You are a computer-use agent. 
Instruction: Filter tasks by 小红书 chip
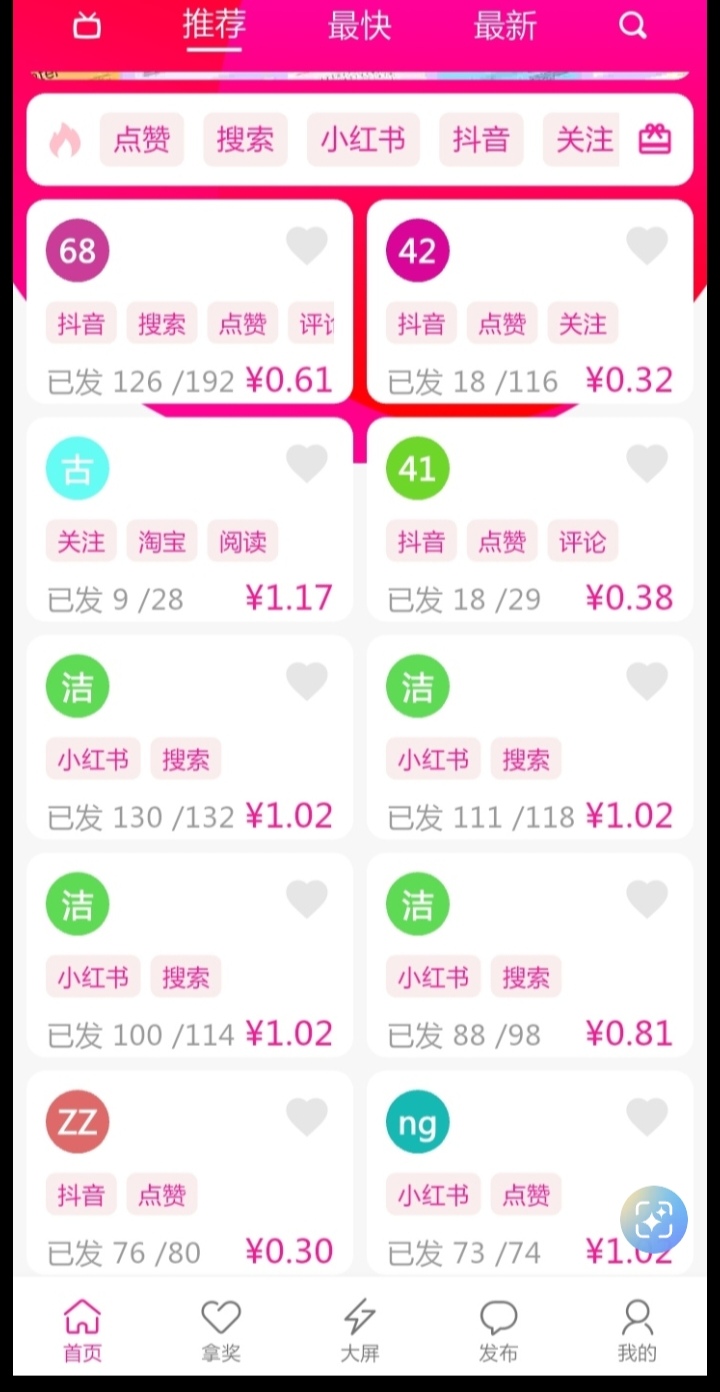click(x=363, y=139)
